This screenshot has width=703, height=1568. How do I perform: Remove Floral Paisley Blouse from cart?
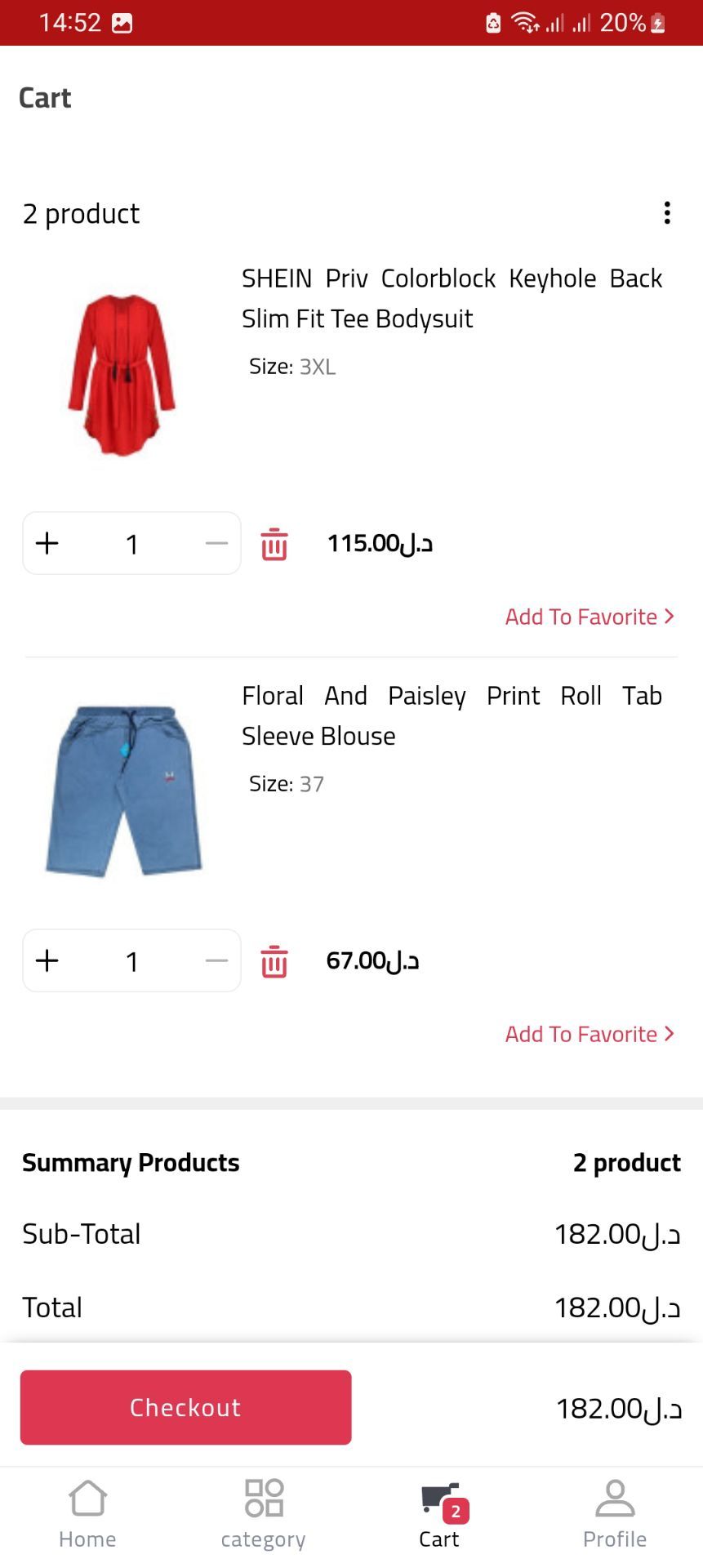(274, 961)
